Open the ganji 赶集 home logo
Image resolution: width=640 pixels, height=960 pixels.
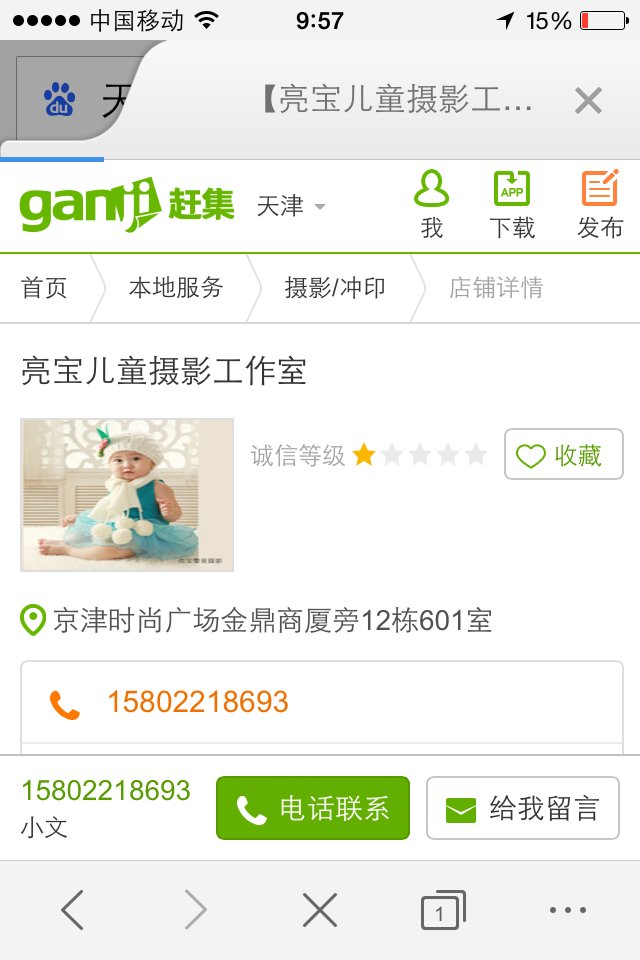point(127,204)
